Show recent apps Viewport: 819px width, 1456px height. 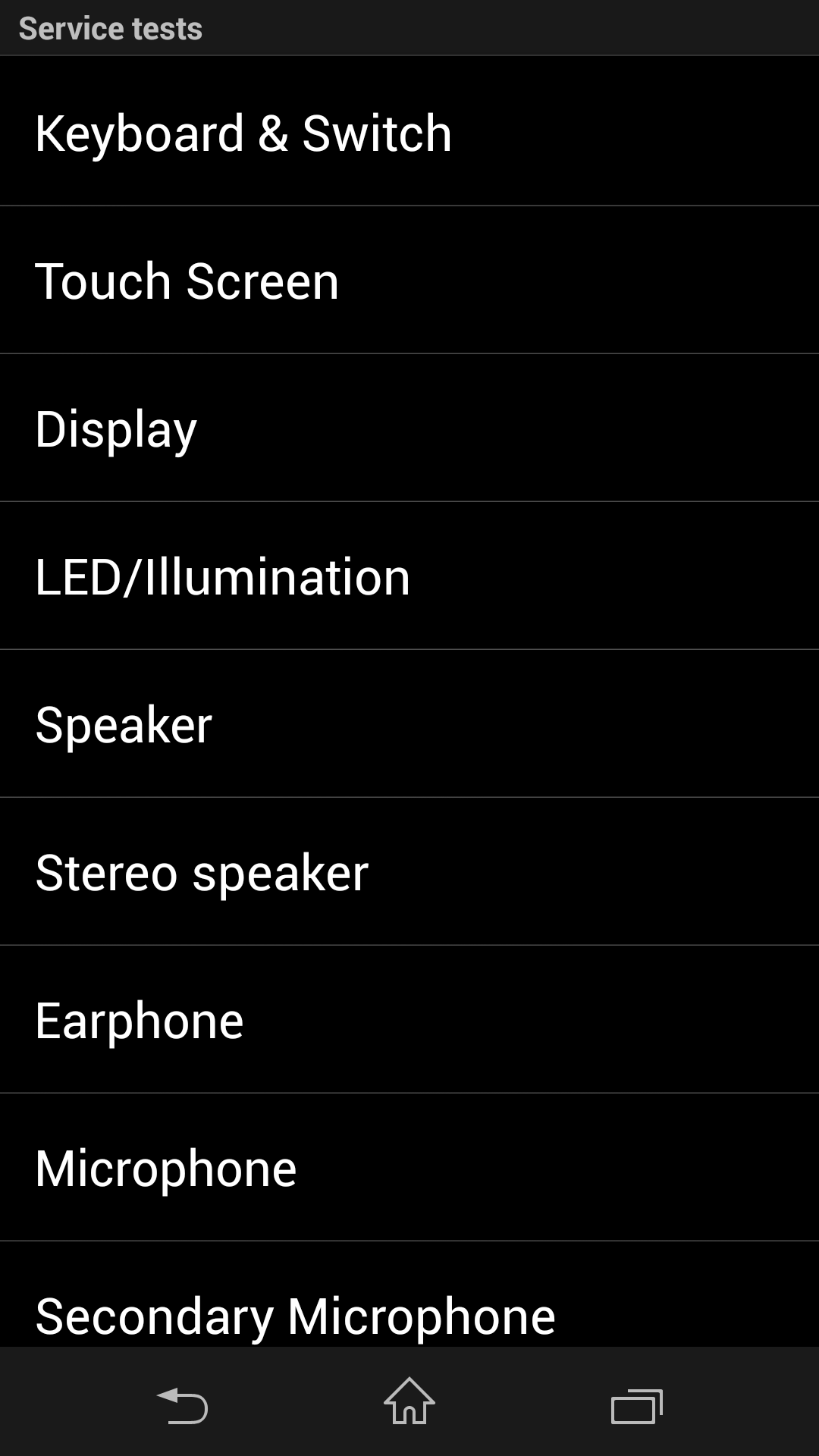[x=637, y=1406]
